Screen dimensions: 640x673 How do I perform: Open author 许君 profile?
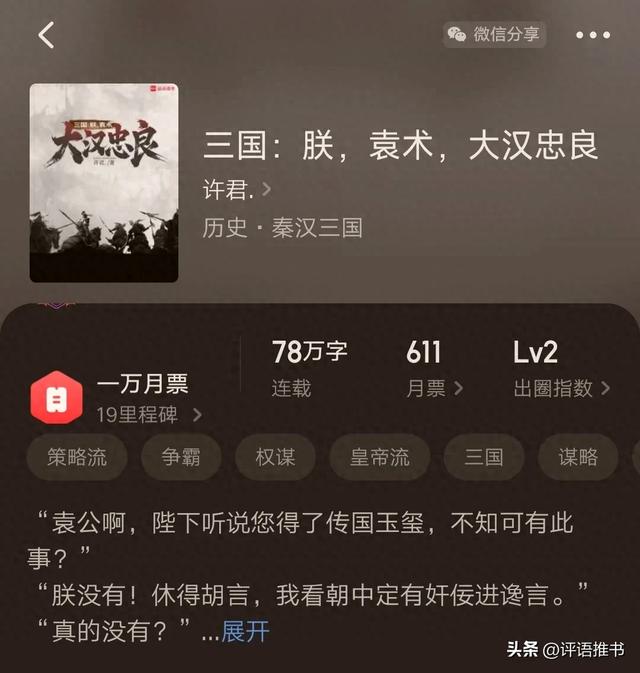coord(236,188)
